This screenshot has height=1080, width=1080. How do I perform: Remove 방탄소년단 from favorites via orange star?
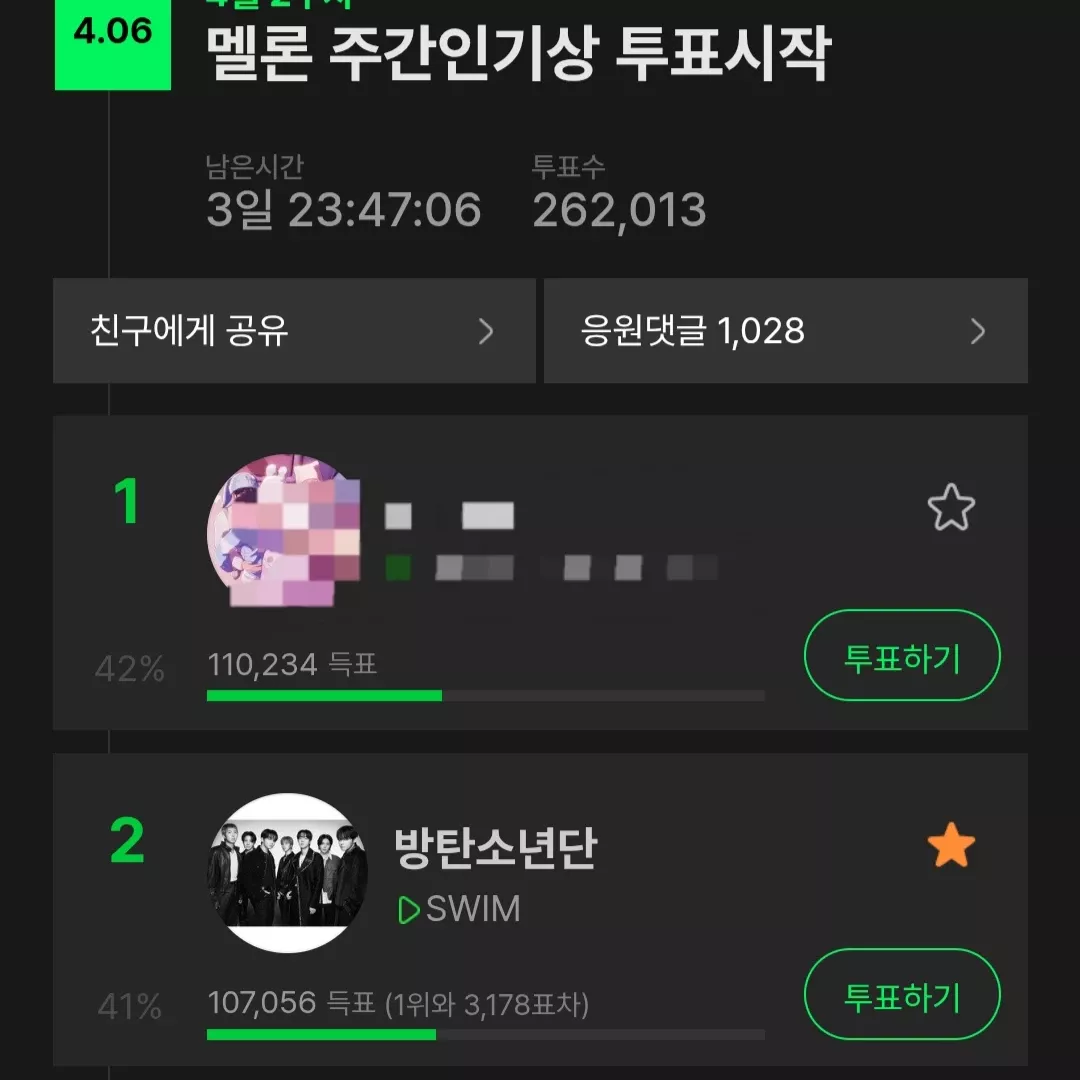950,847
